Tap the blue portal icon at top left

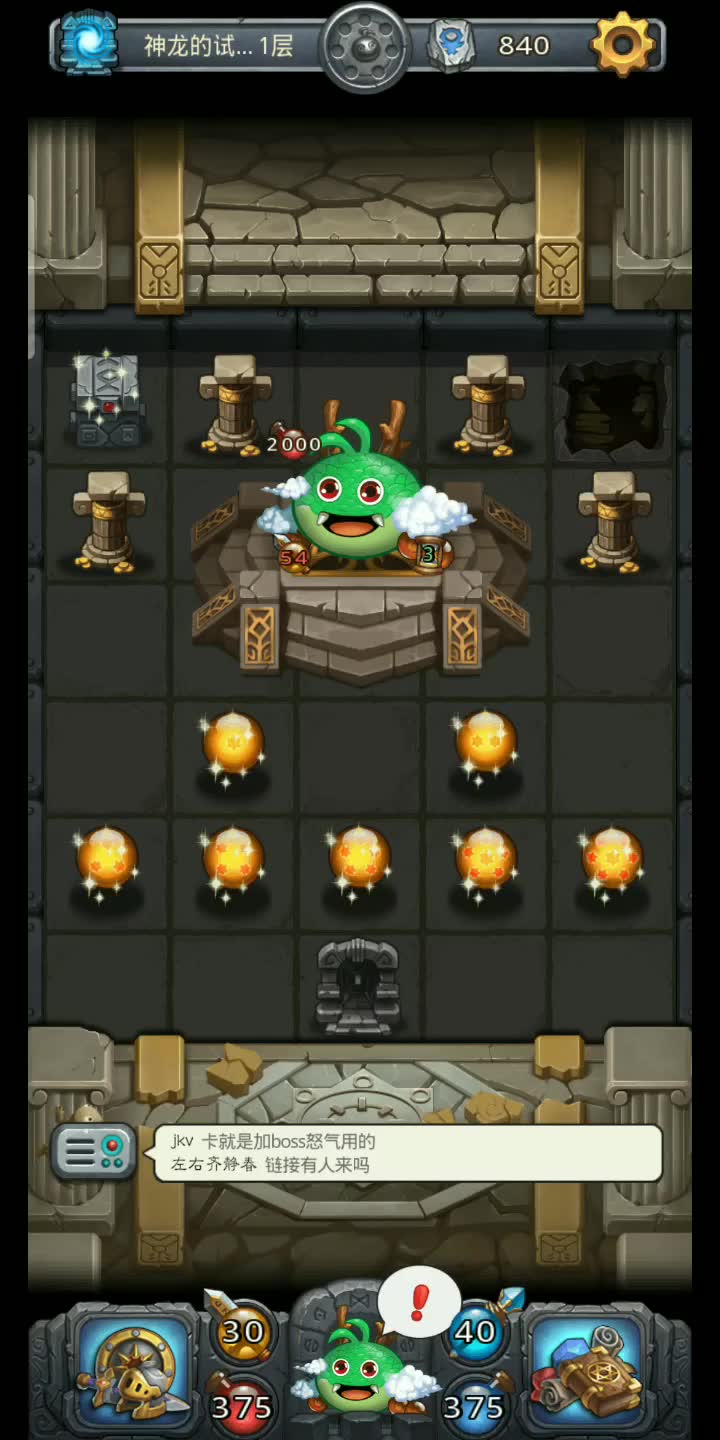(x=89, y=43)
